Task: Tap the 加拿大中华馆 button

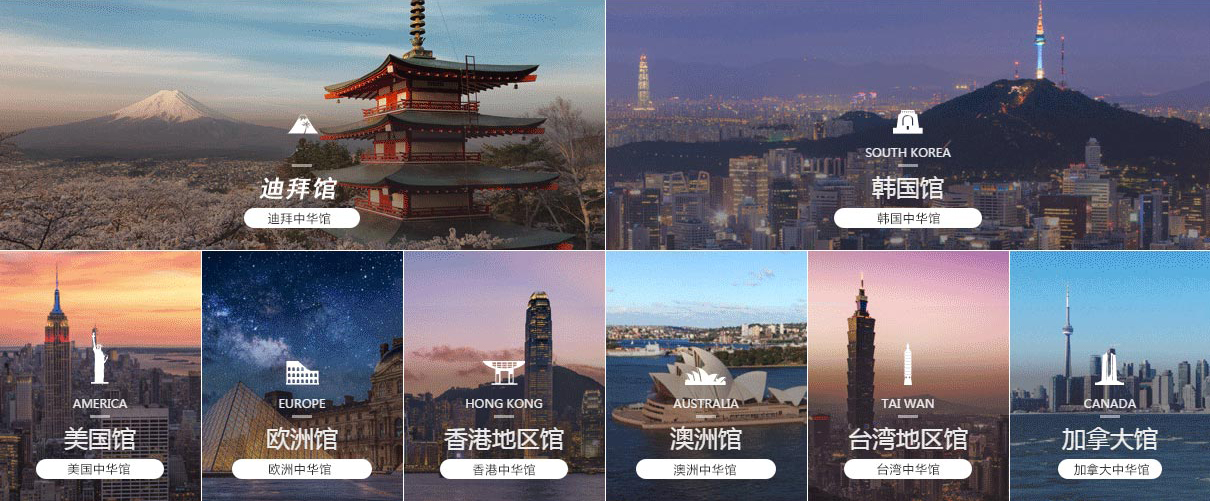Action: (1110, 469)
